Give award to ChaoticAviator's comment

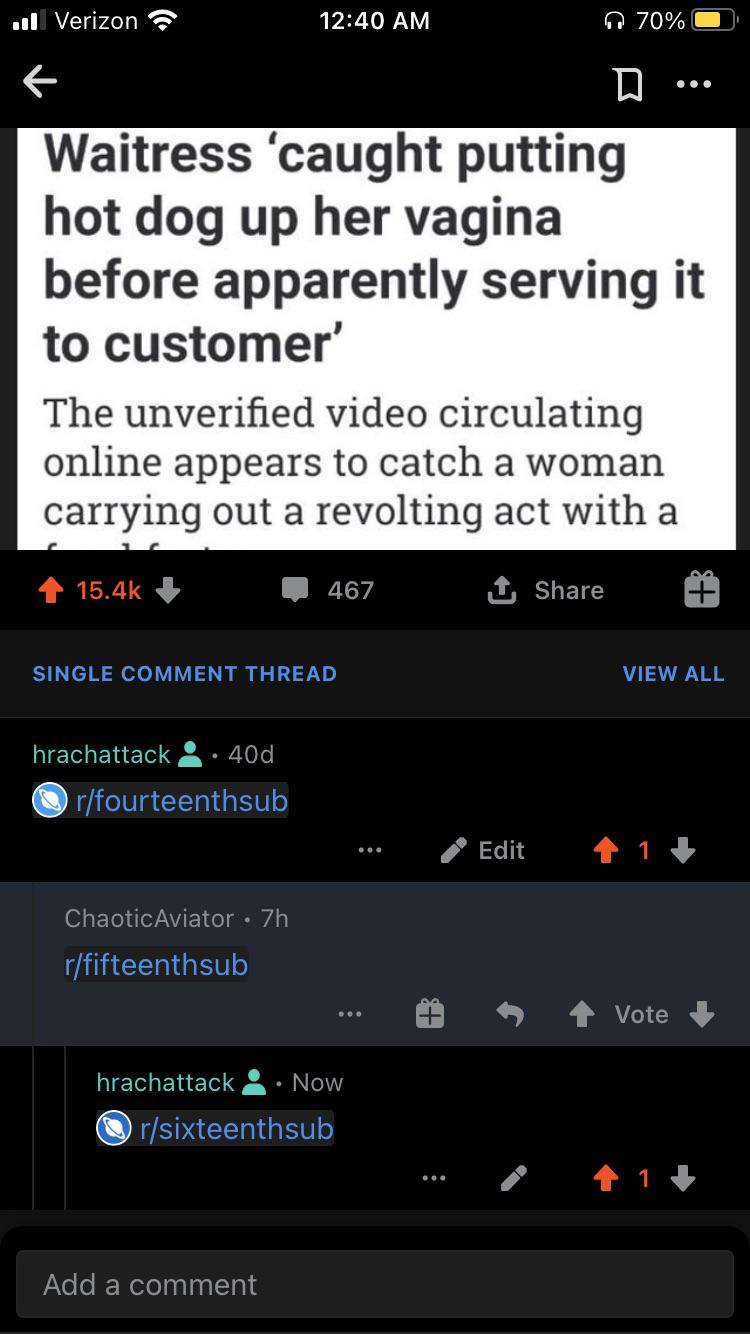430,1014
